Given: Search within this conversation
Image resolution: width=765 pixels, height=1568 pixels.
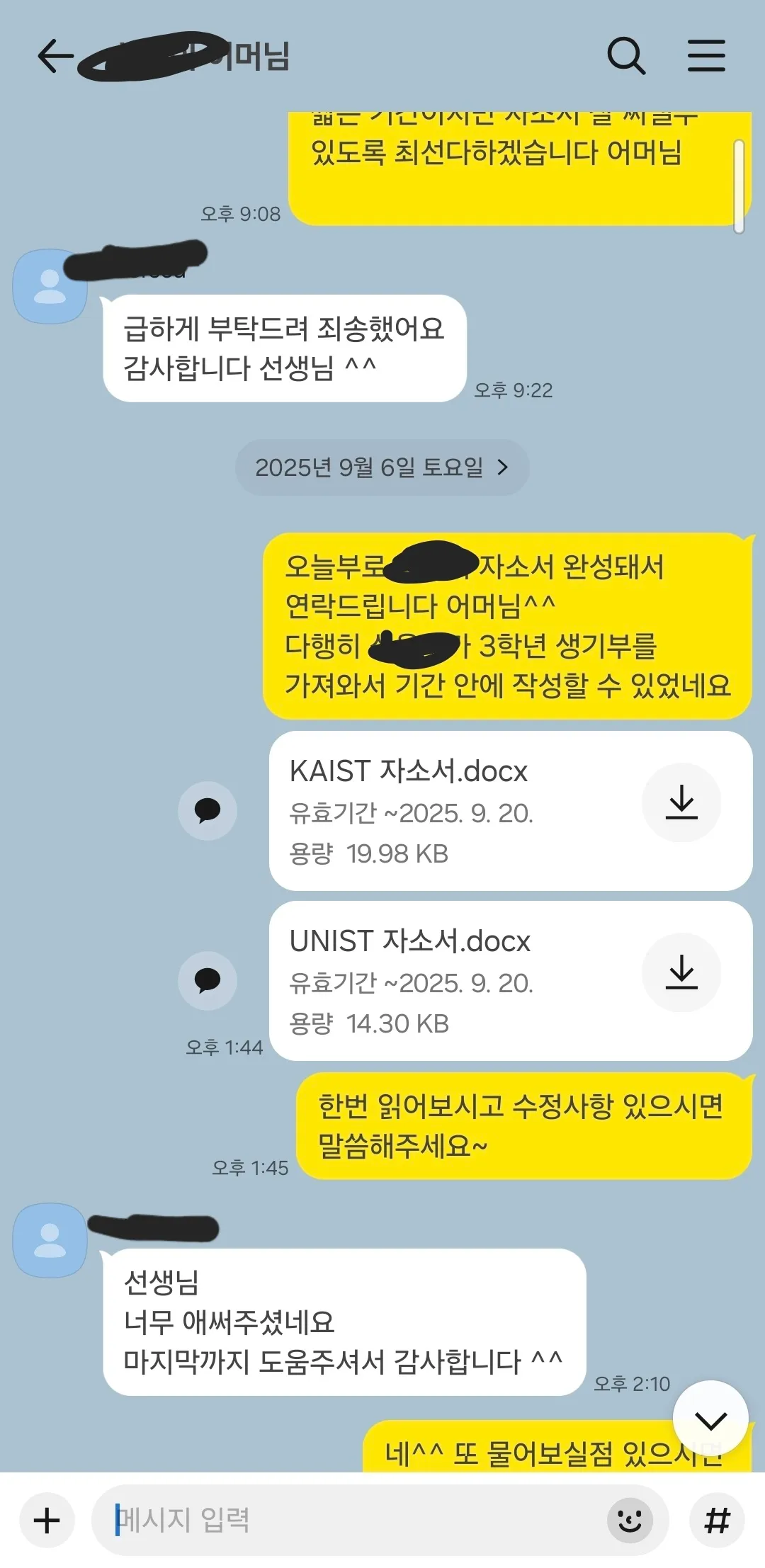Looking at the screenshot, I should coord(626,56).
